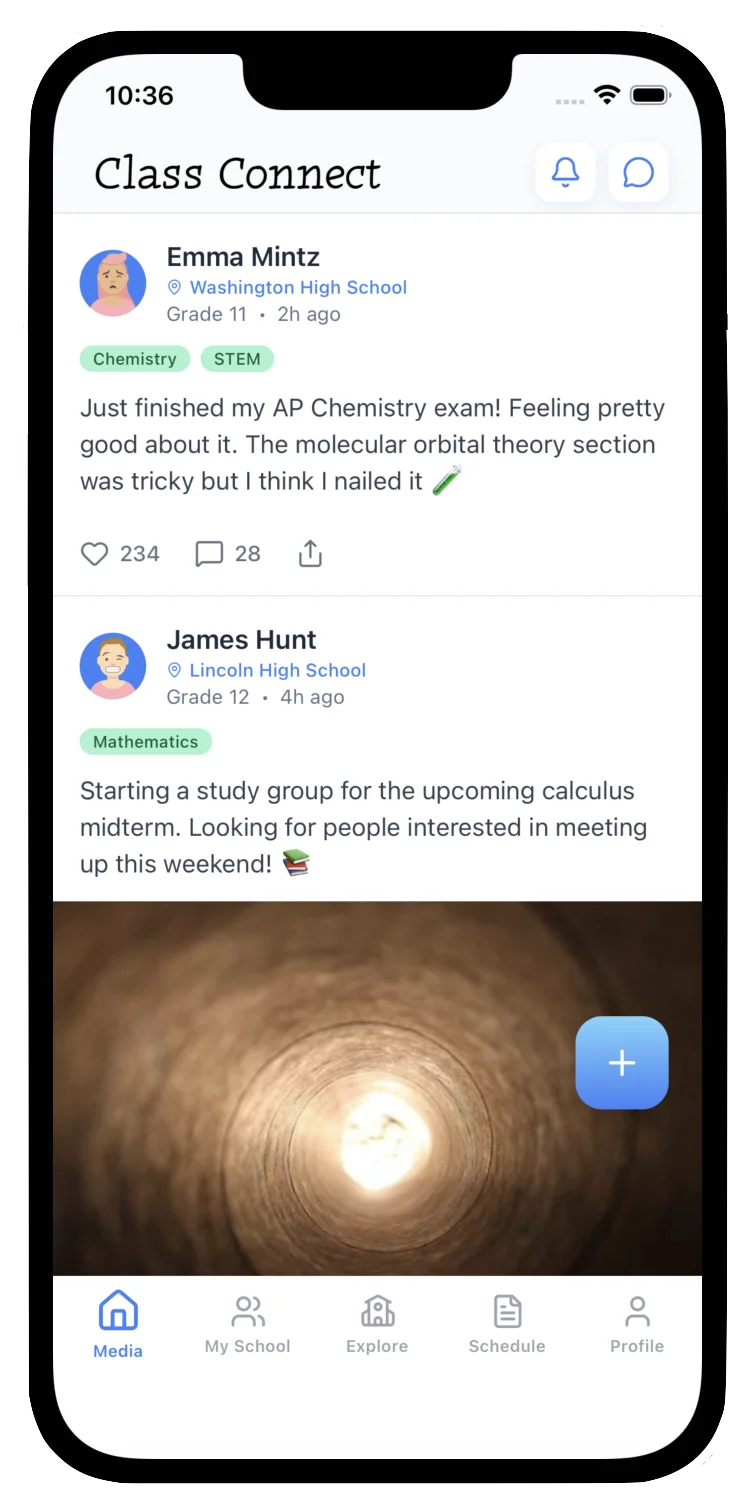The image size is (756, 1510).
Task: Open the Lincoln High School link
Action: (x=277, y=670)
